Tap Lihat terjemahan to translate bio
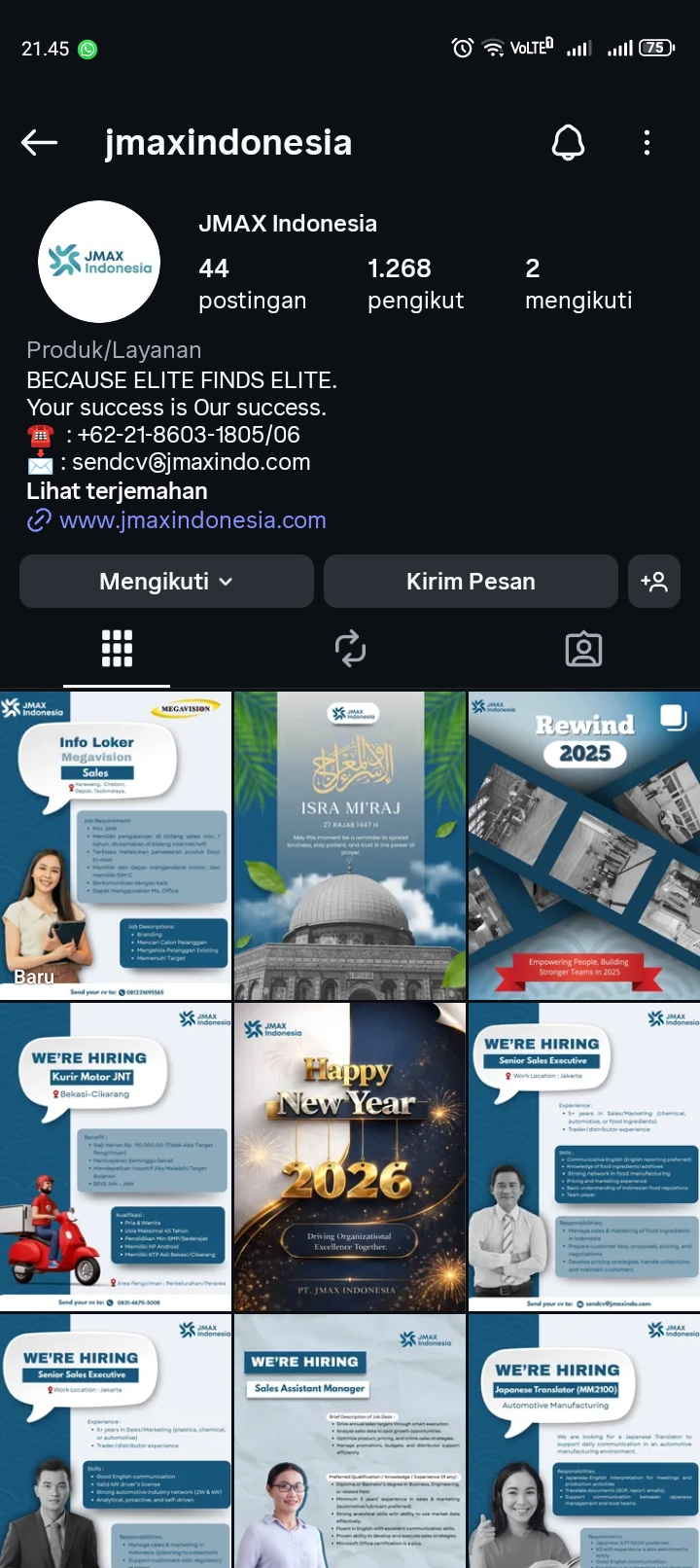The width and height of the screenshot is (700, 1568). click(x=117, y=491)
